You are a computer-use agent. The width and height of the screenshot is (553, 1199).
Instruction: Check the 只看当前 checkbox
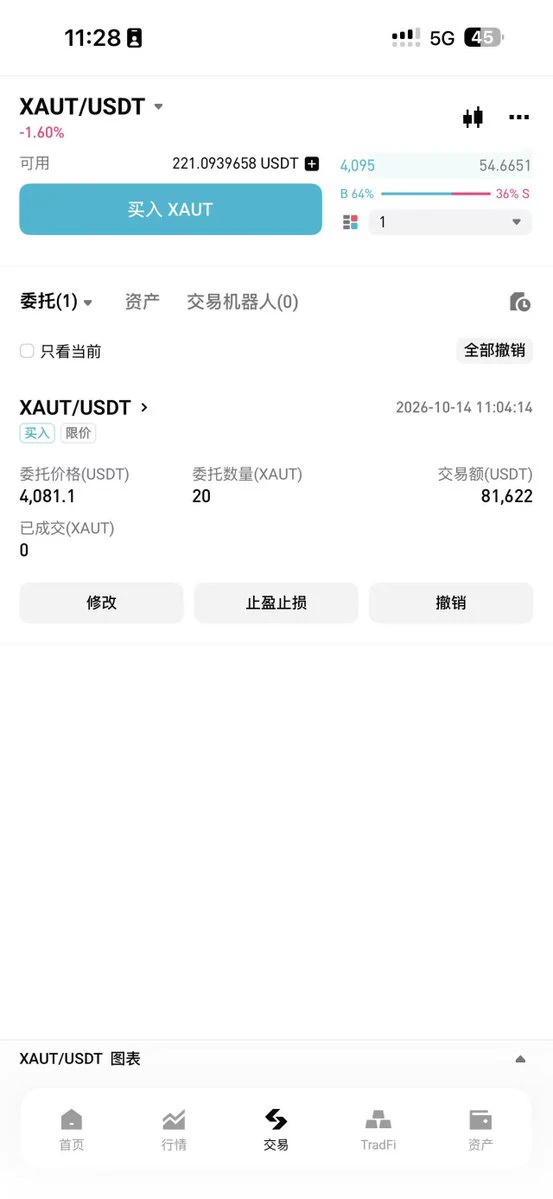point(27,351)
